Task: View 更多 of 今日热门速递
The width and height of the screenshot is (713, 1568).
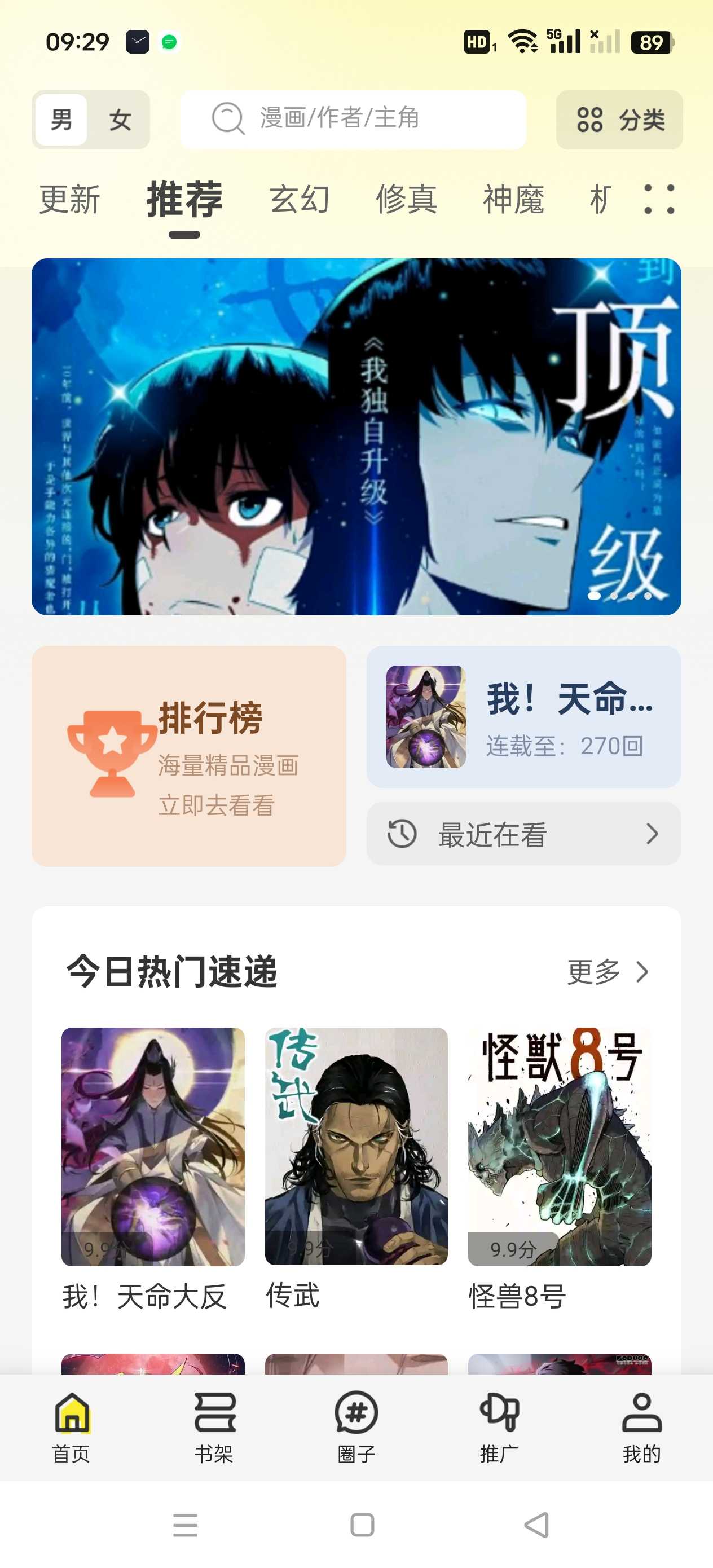Action: pyautogui.click(x=607, y=971)
